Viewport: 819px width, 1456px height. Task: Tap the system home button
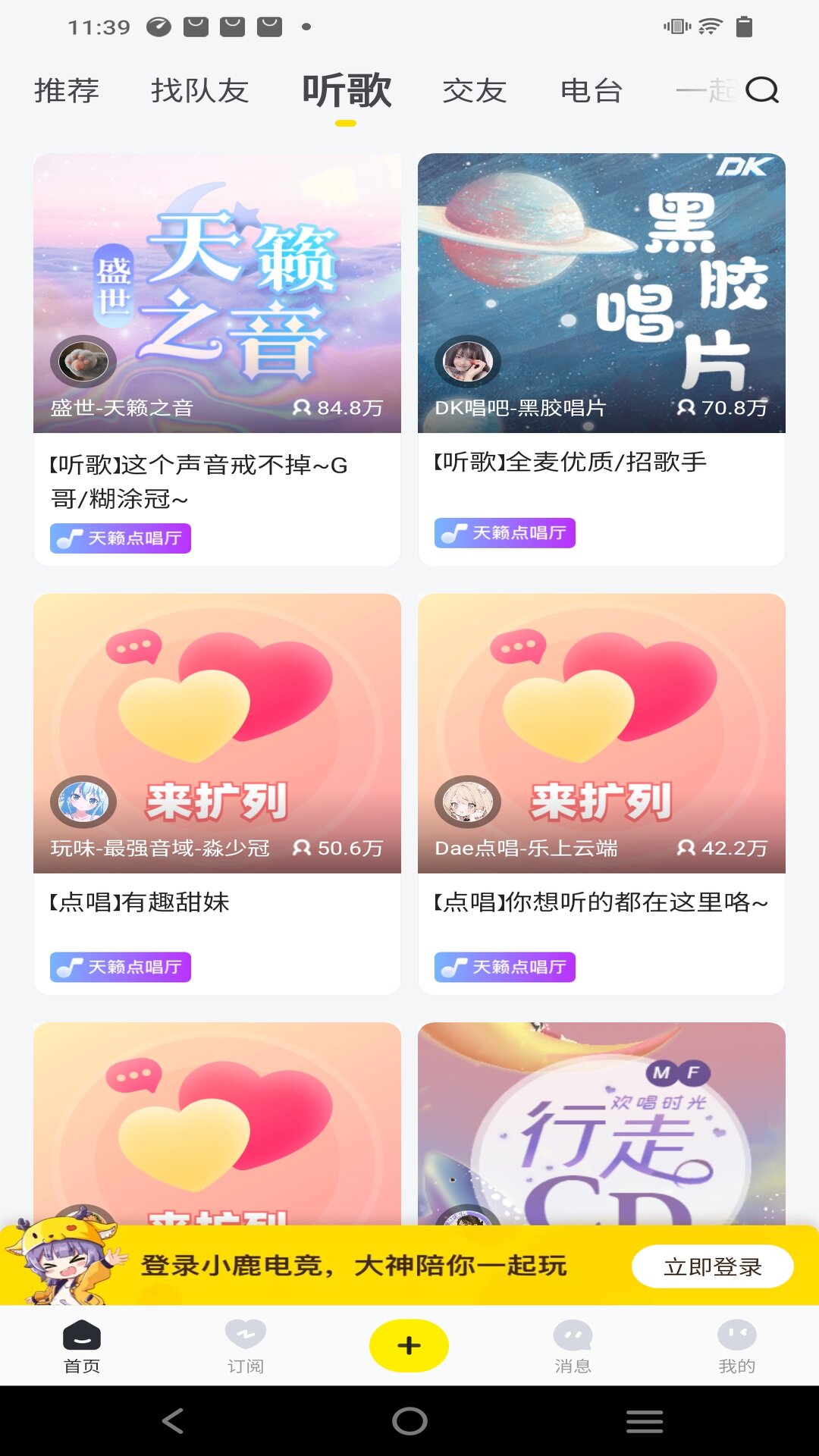click(409, 1421)
